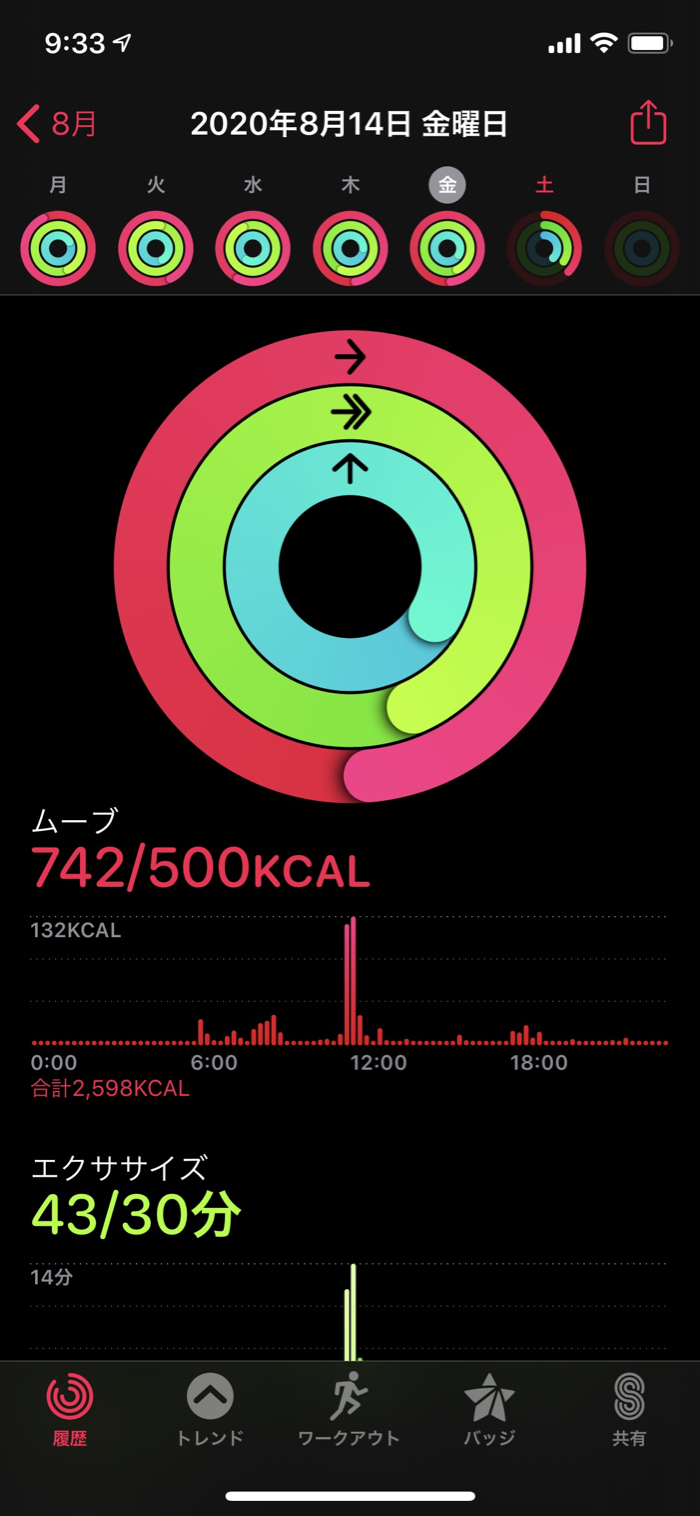This screenshot has width=700, height=1516.
Task: Select Saturday (土) activity ring
Action: point(544,248)
